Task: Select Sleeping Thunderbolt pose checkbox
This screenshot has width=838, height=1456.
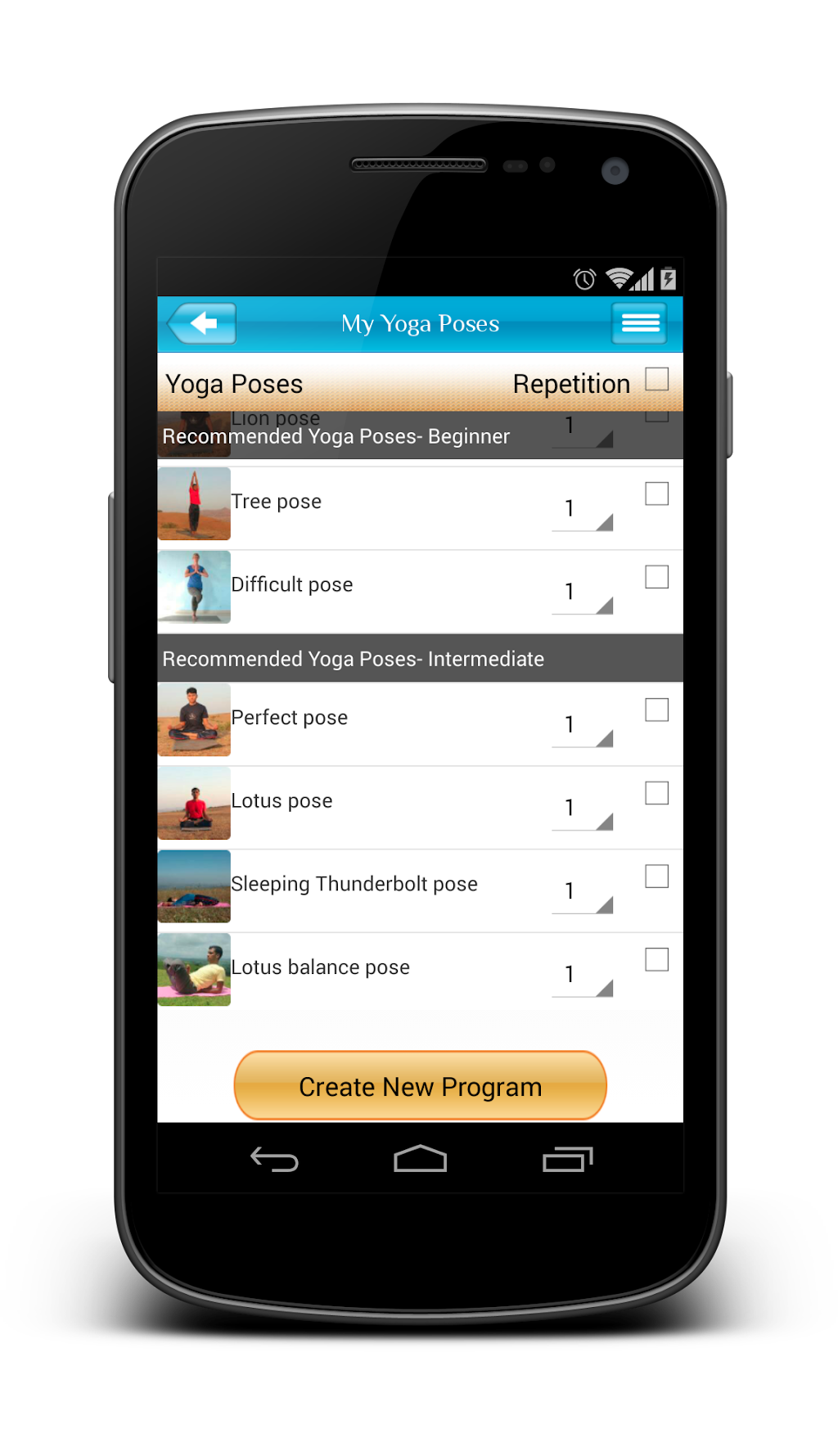Action: coord(656,877)
